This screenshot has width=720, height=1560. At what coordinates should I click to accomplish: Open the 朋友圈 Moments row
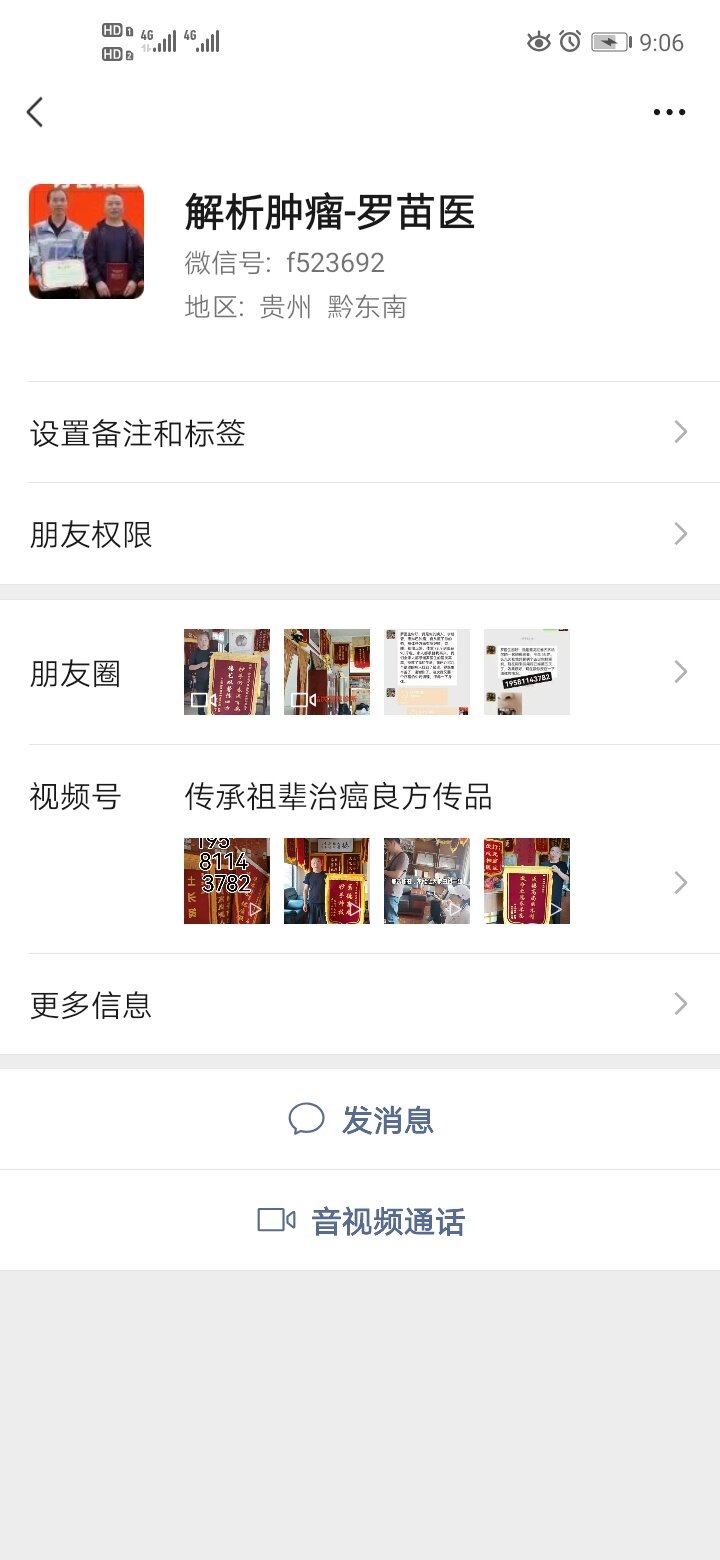tap(360, 673)
